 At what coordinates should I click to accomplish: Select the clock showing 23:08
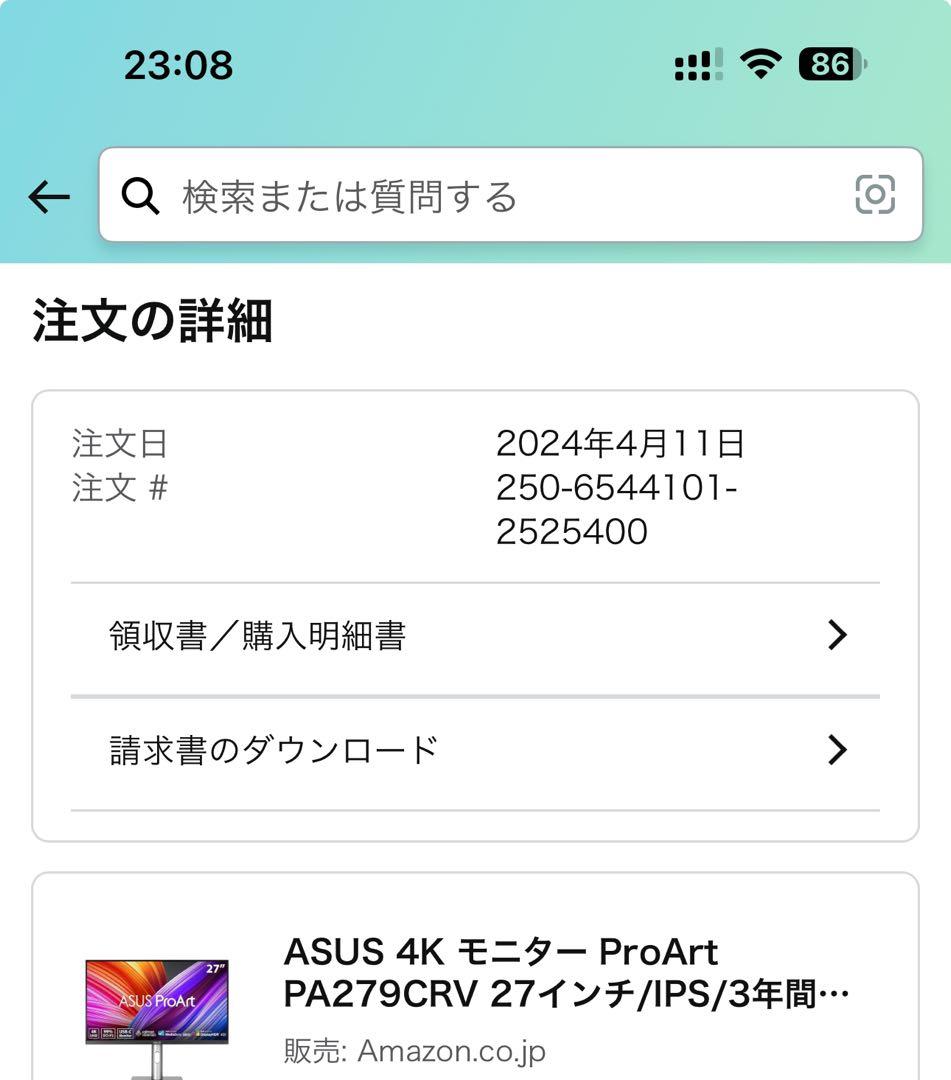(x=178, y=66)
